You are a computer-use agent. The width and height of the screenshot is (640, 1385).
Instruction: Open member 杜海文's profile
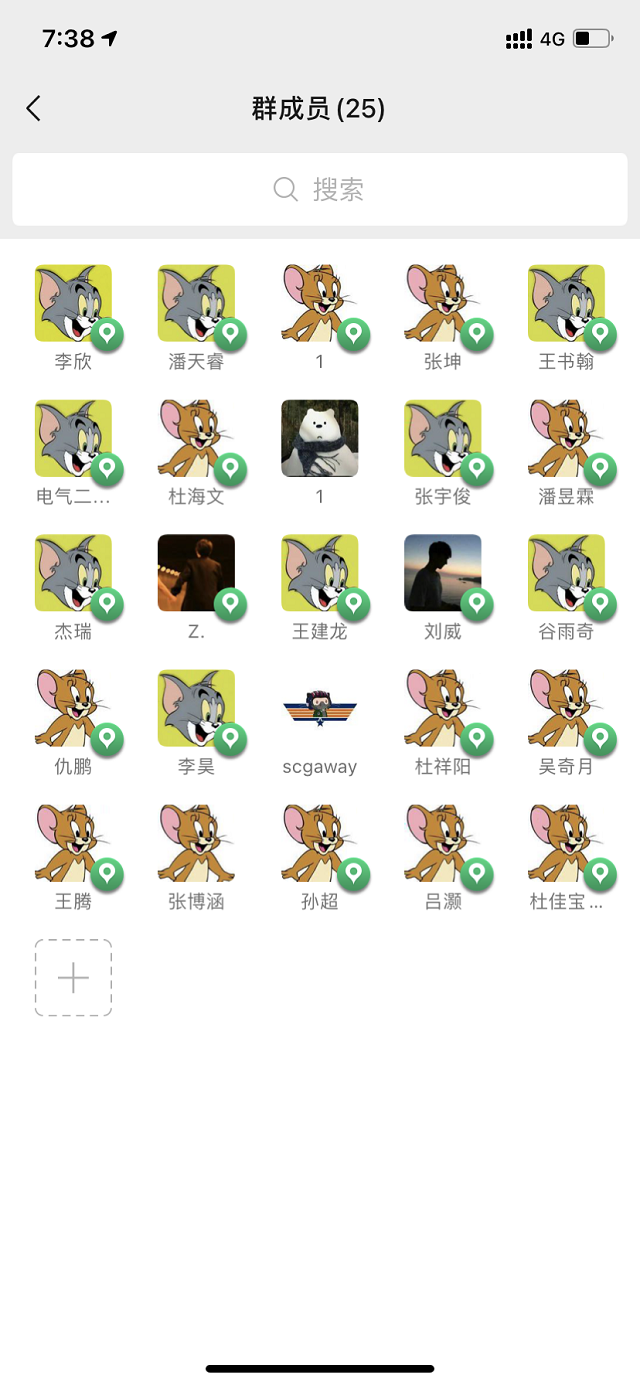tap(196, 439)
